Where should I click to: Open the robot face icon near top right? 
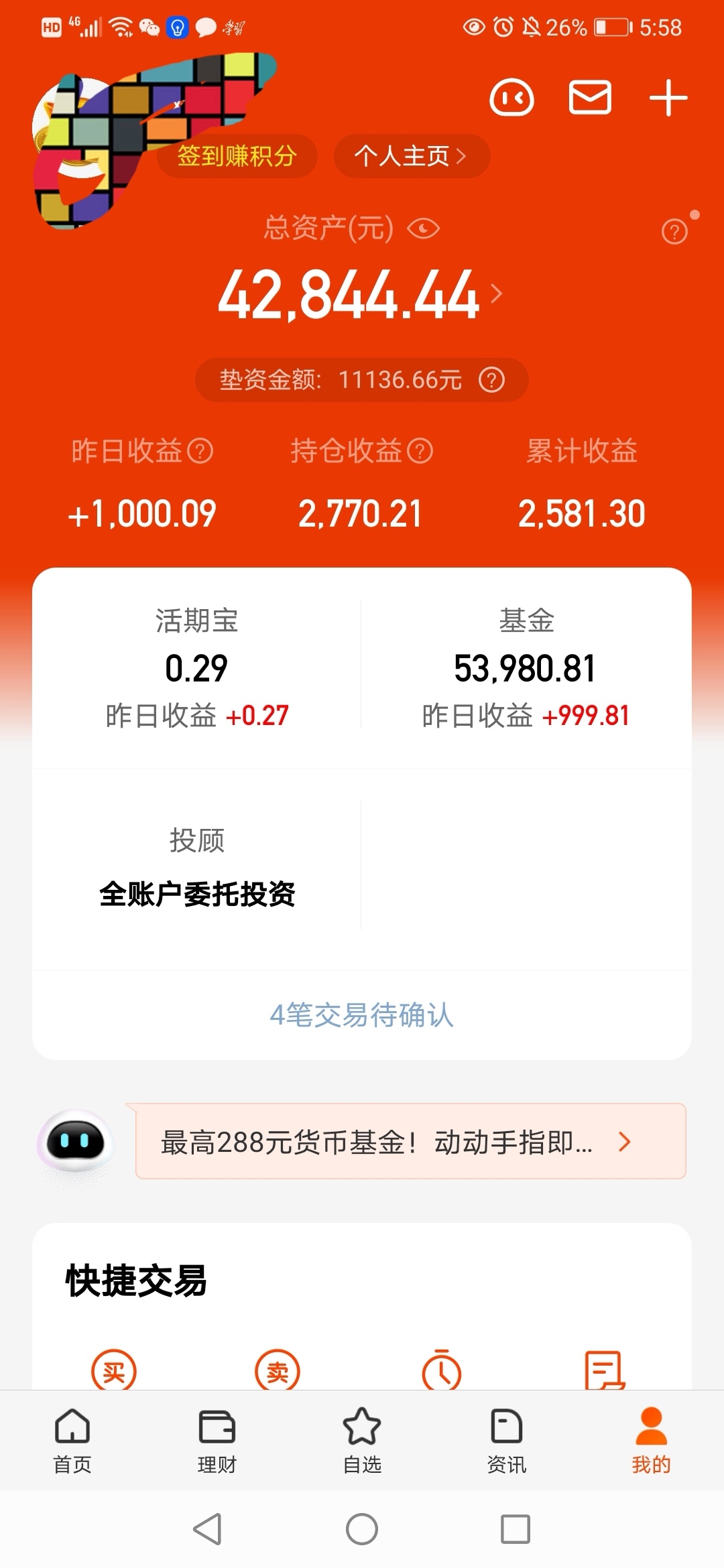tap(511, 98)
